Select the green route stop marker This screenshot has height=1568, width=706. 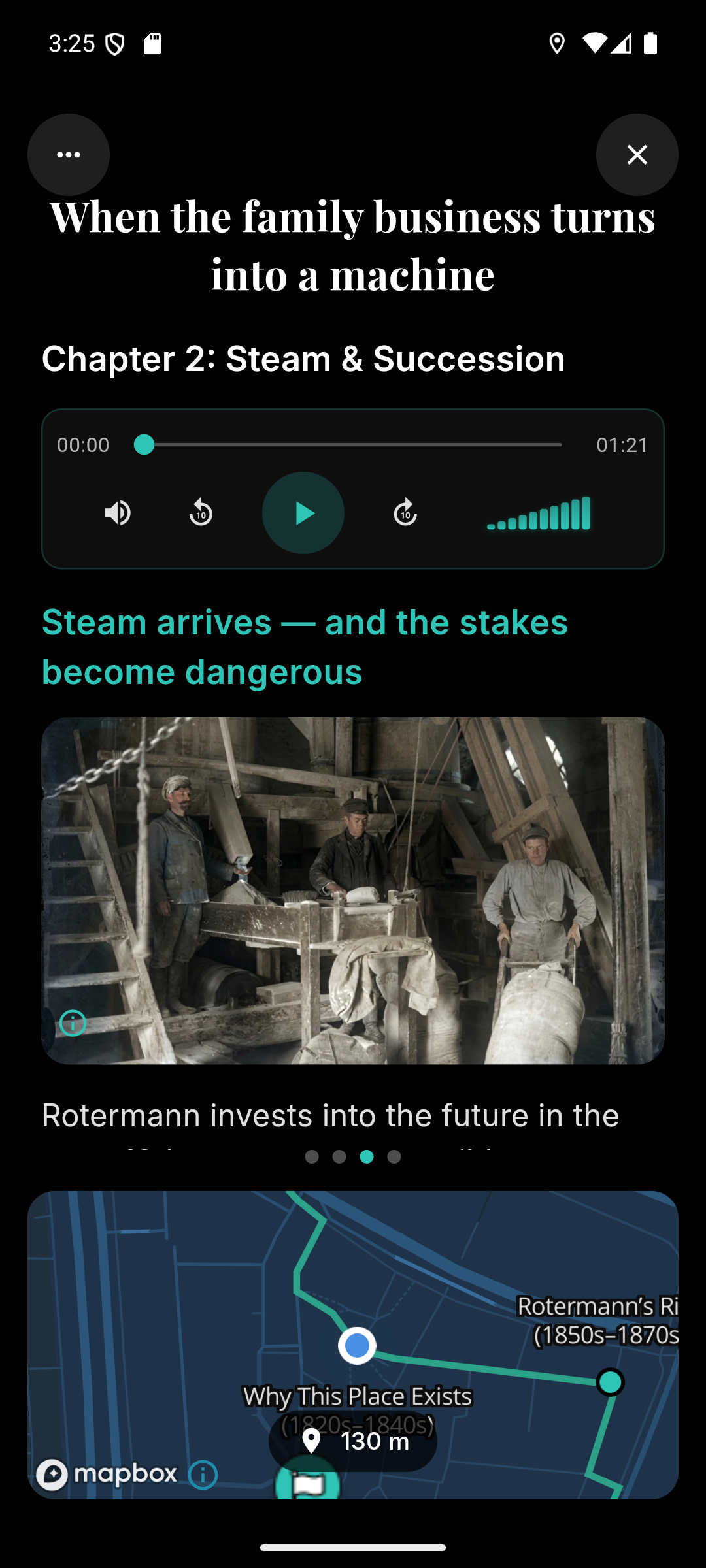tap(611, 1382)
